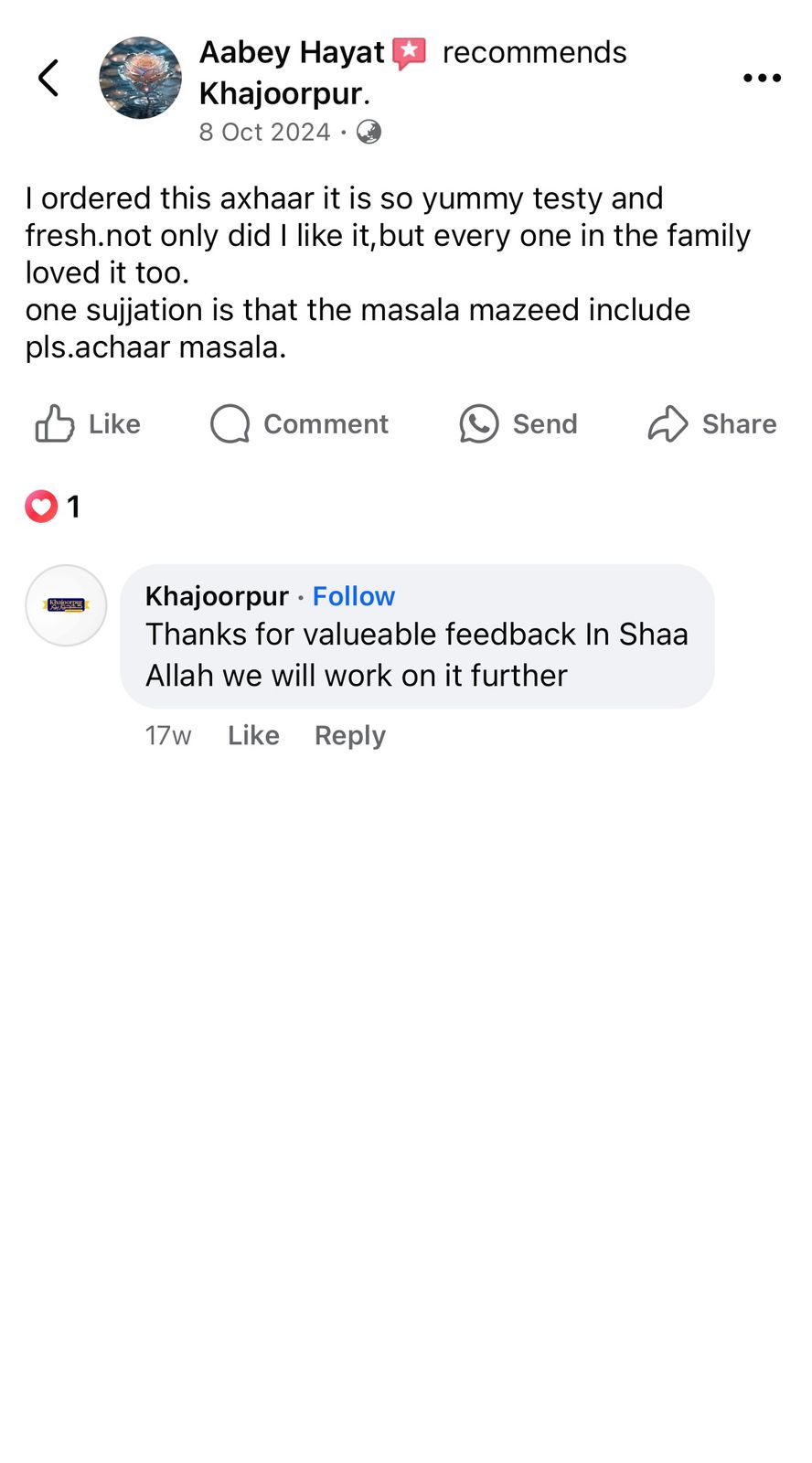This screenshot has height=1463, width=812.
Task: Click Khajoorpur's comment avatar
Action: point(66,605)
